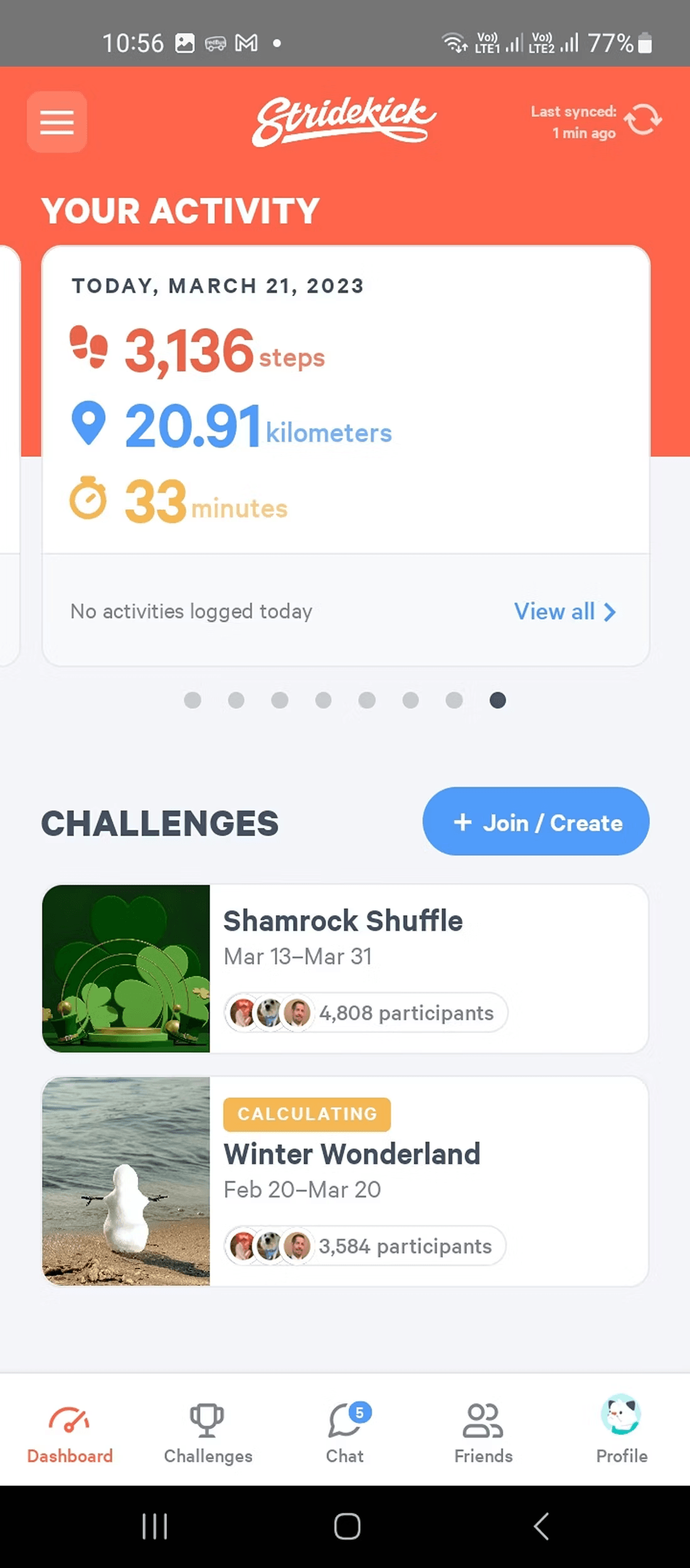The height and width of the screenshot is (1568, 690).
Task: Open the Profile tab
Action: (x=621, y=1433)
